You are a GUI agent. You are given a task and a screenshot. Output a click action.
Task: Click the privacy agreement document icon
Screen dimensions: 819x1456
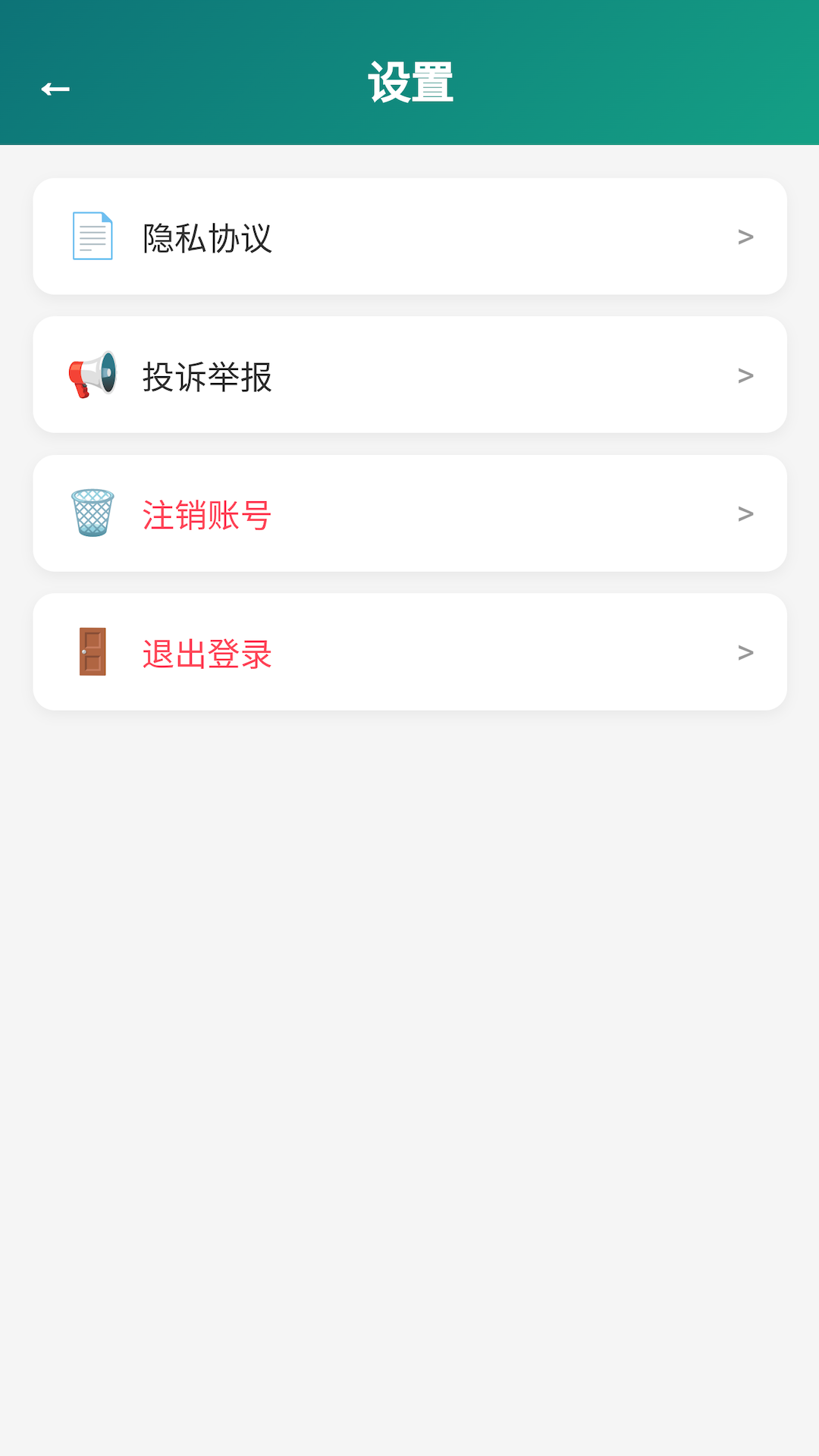tap(91, 236)
